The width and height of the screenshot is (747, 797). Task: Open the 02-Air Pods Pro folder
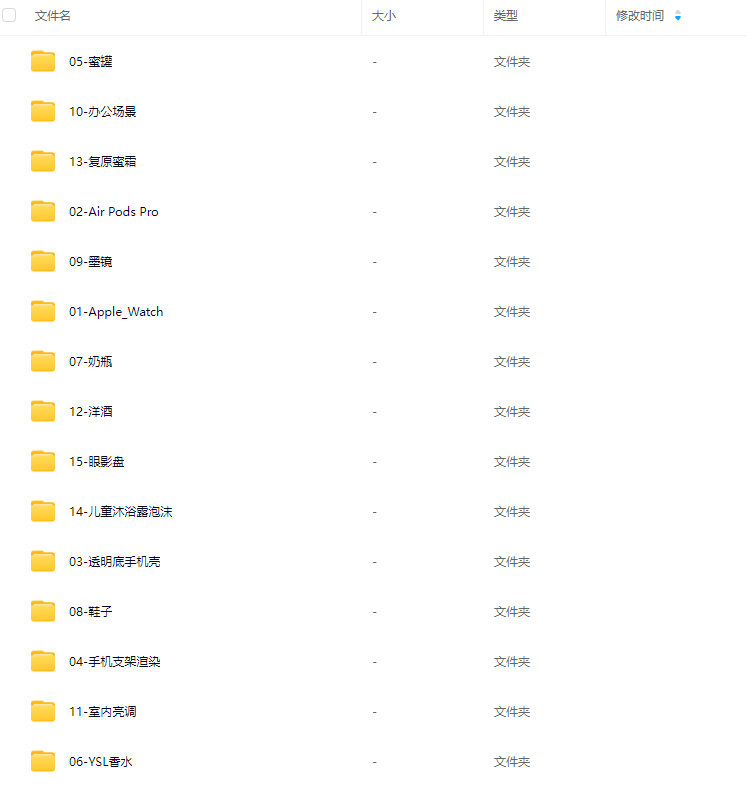coord(113,212)
